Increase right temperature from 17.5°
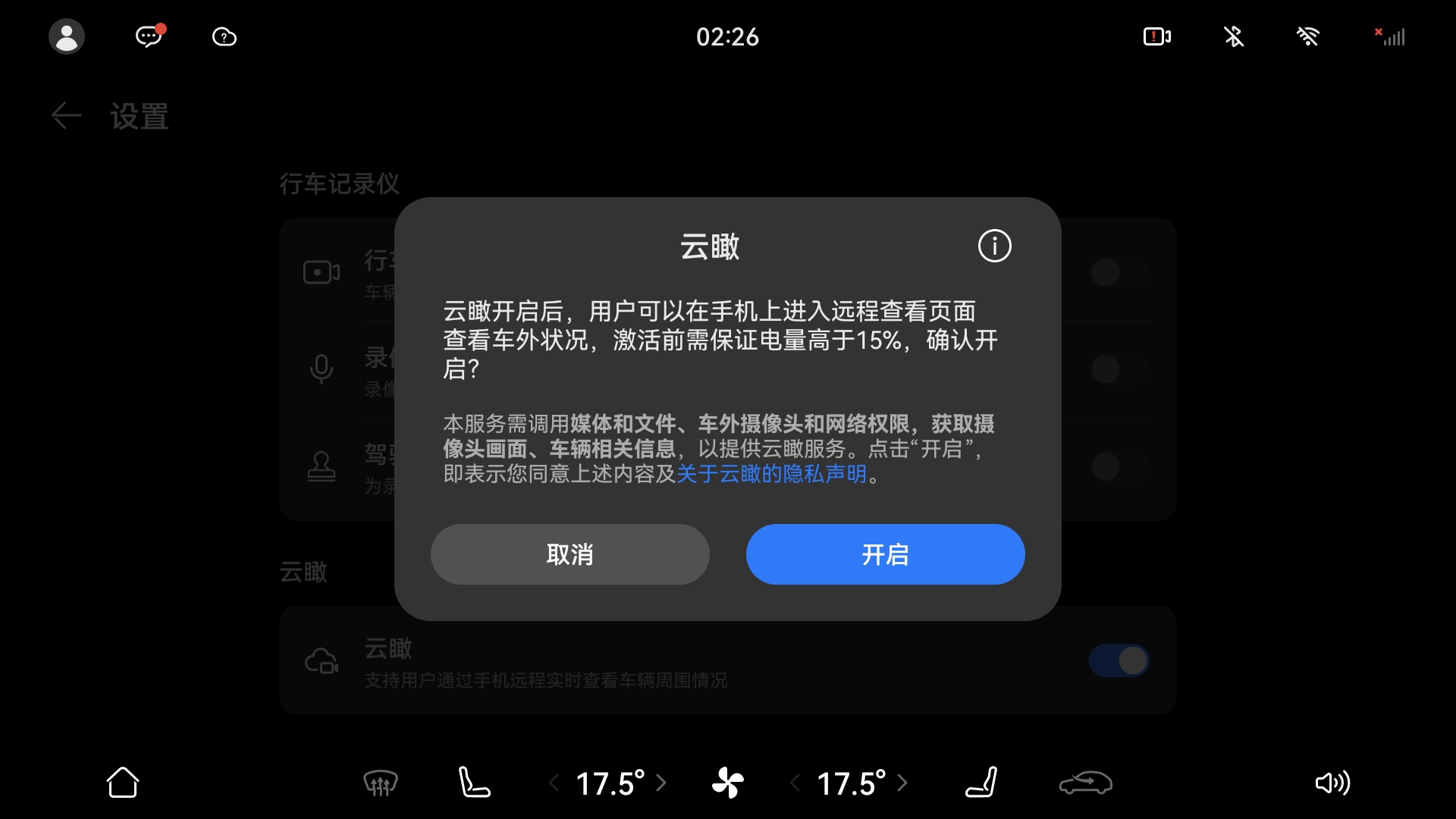The width and height of the screenshot is (1456, 819). pyautogui.click(x=902, y=783)
